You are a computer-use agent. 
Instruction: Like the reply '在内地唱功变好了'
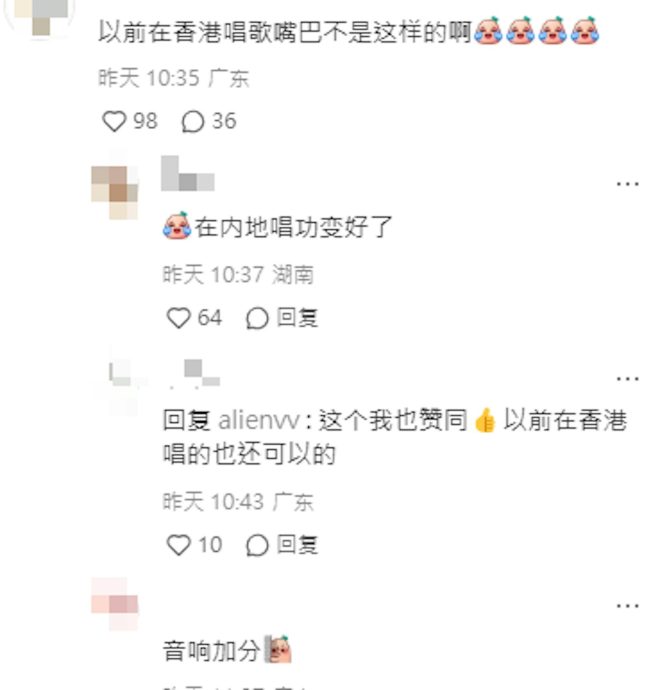(x=179, y=318)
